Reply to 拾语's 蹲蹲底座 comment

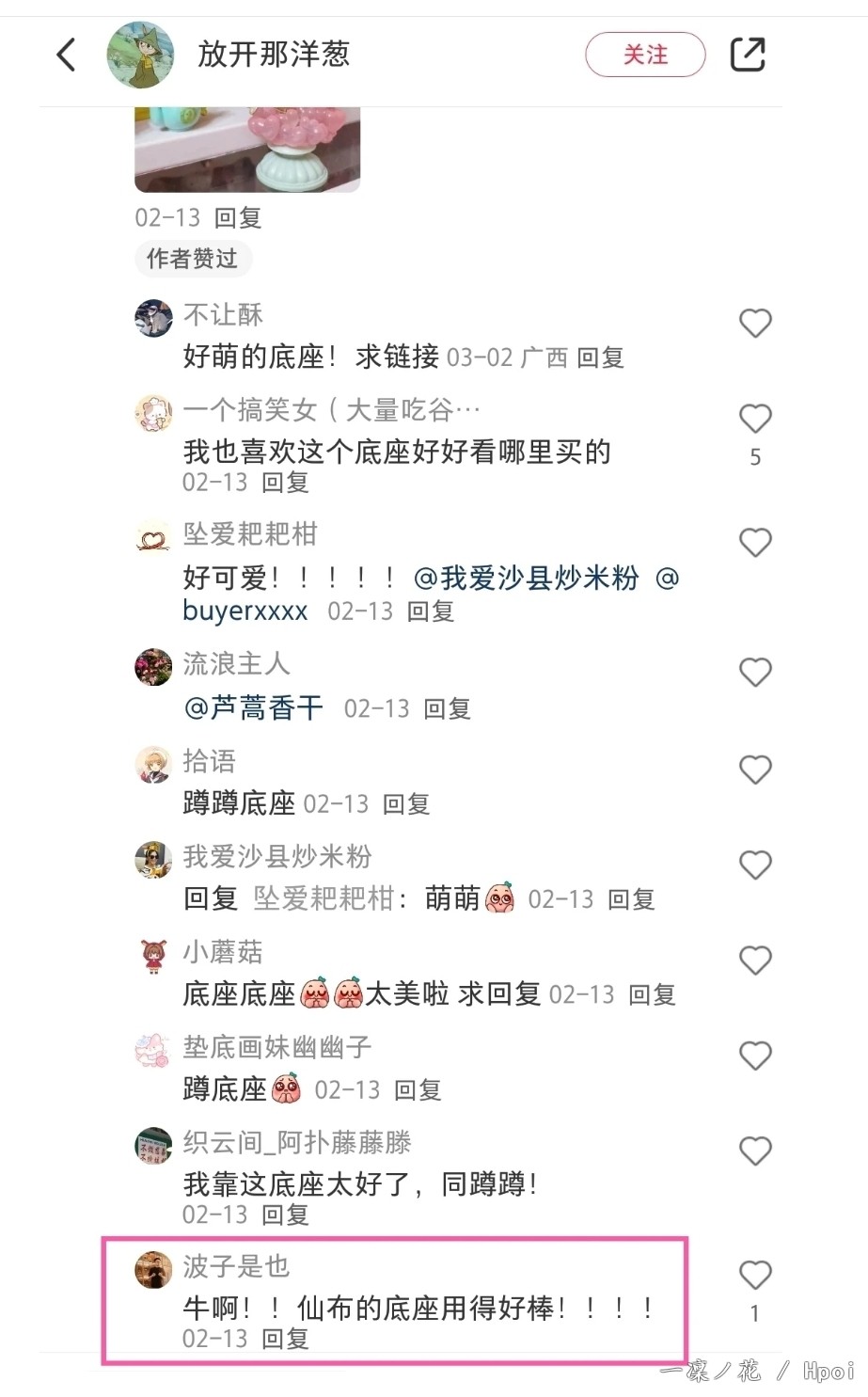[x=406, y=804]
